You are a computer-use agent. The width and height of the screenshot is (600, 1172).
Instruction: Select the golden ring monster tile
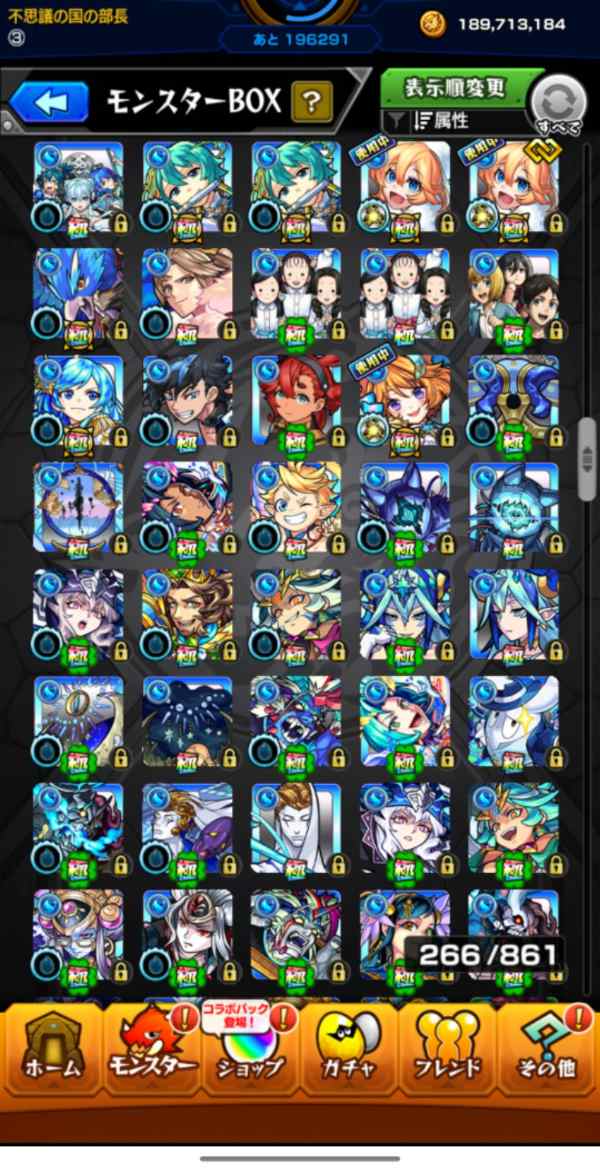[78, 722]
